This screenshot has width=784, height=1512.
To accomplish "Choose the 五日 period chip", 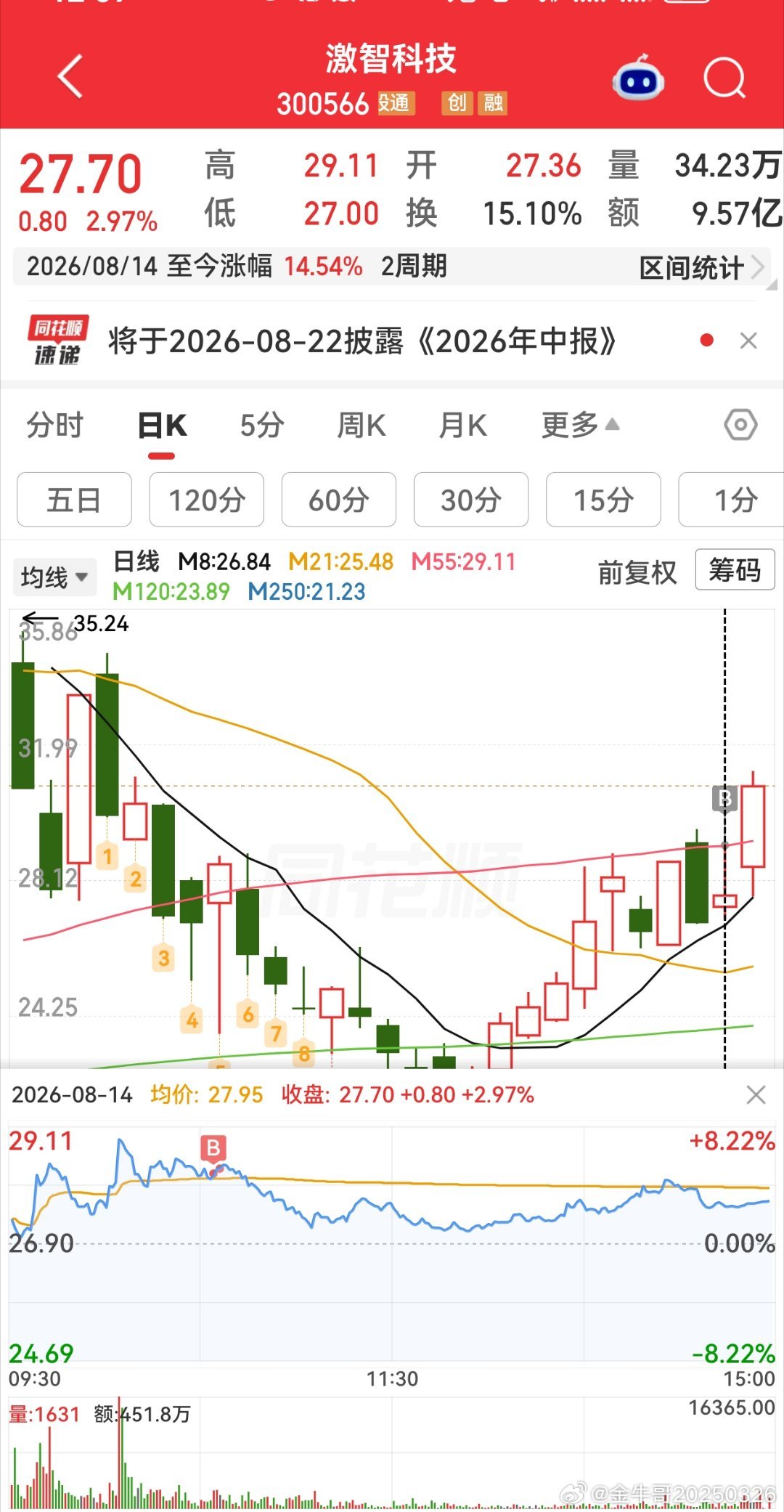I will coord(74,500).
